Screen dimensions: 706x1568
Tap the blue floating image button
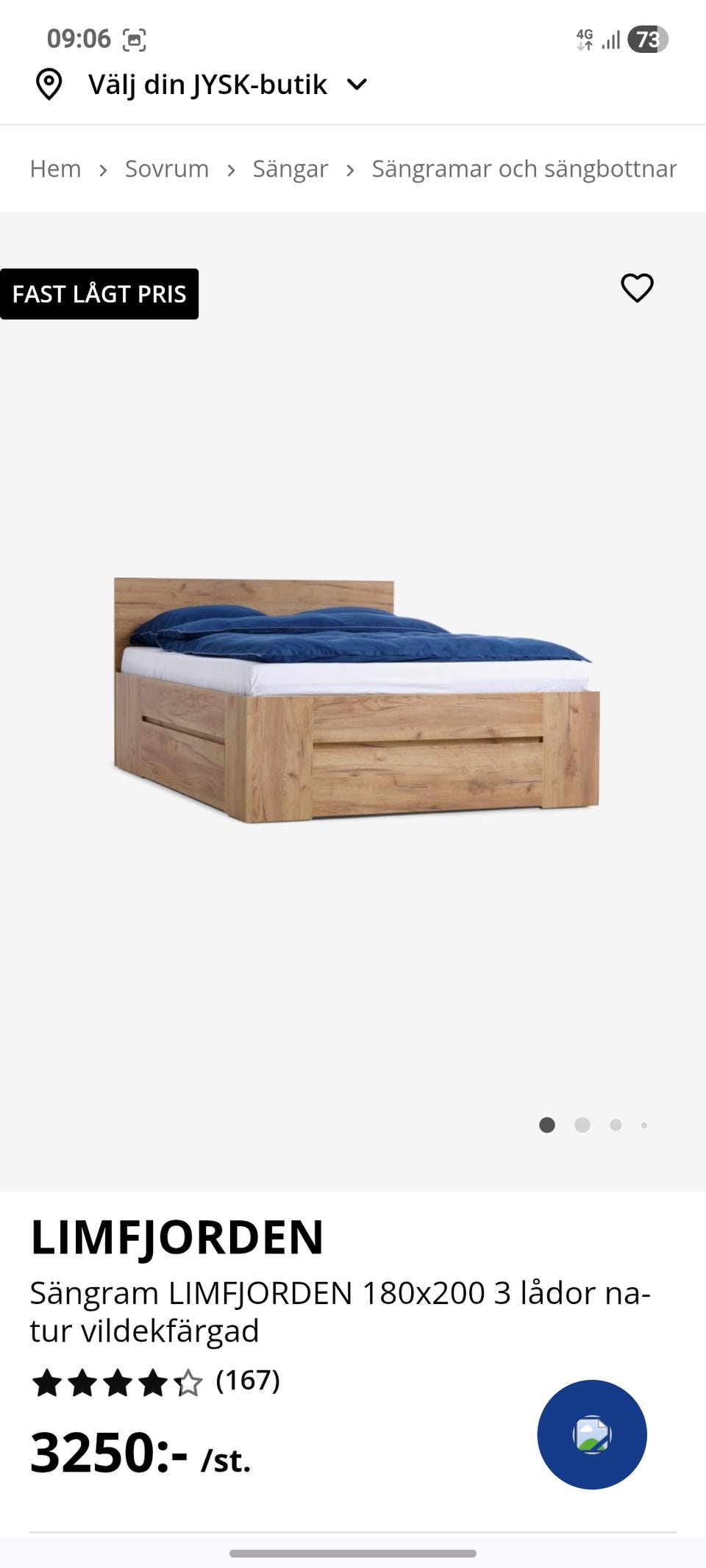tap(592, 1434)
